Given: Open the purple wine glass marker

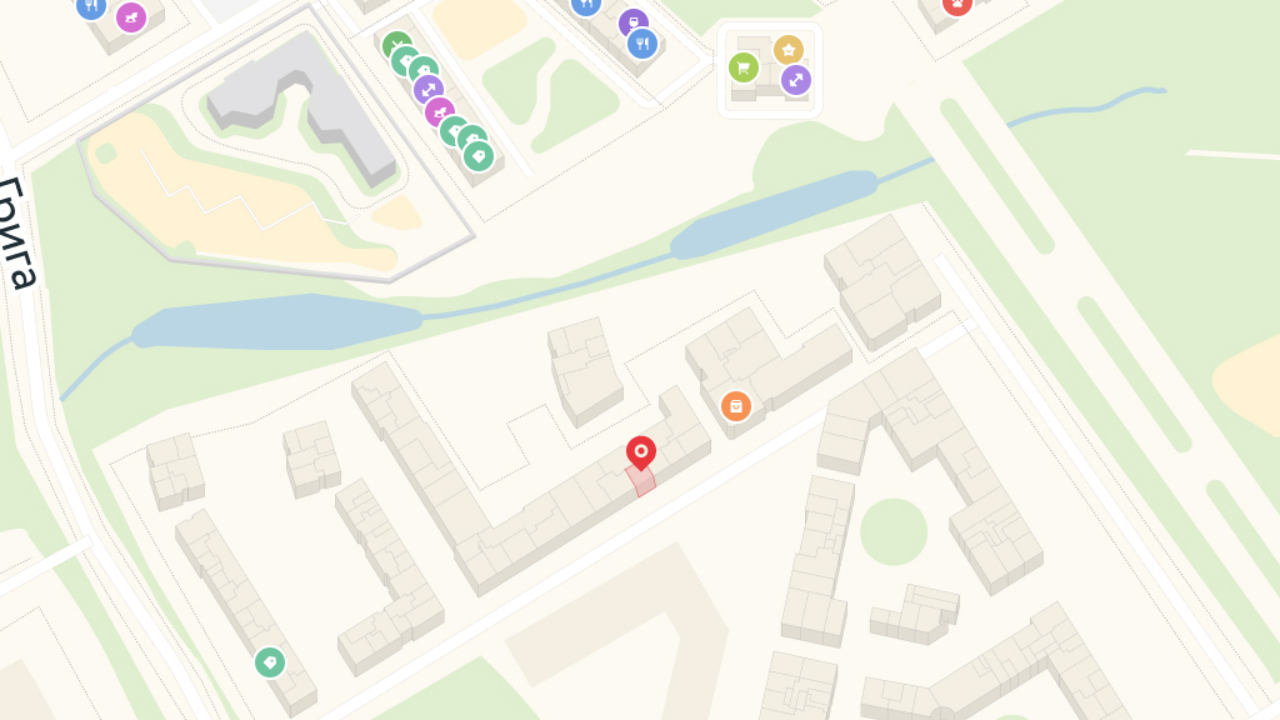Looking at the screenshot, I should [x=633, y=23].
